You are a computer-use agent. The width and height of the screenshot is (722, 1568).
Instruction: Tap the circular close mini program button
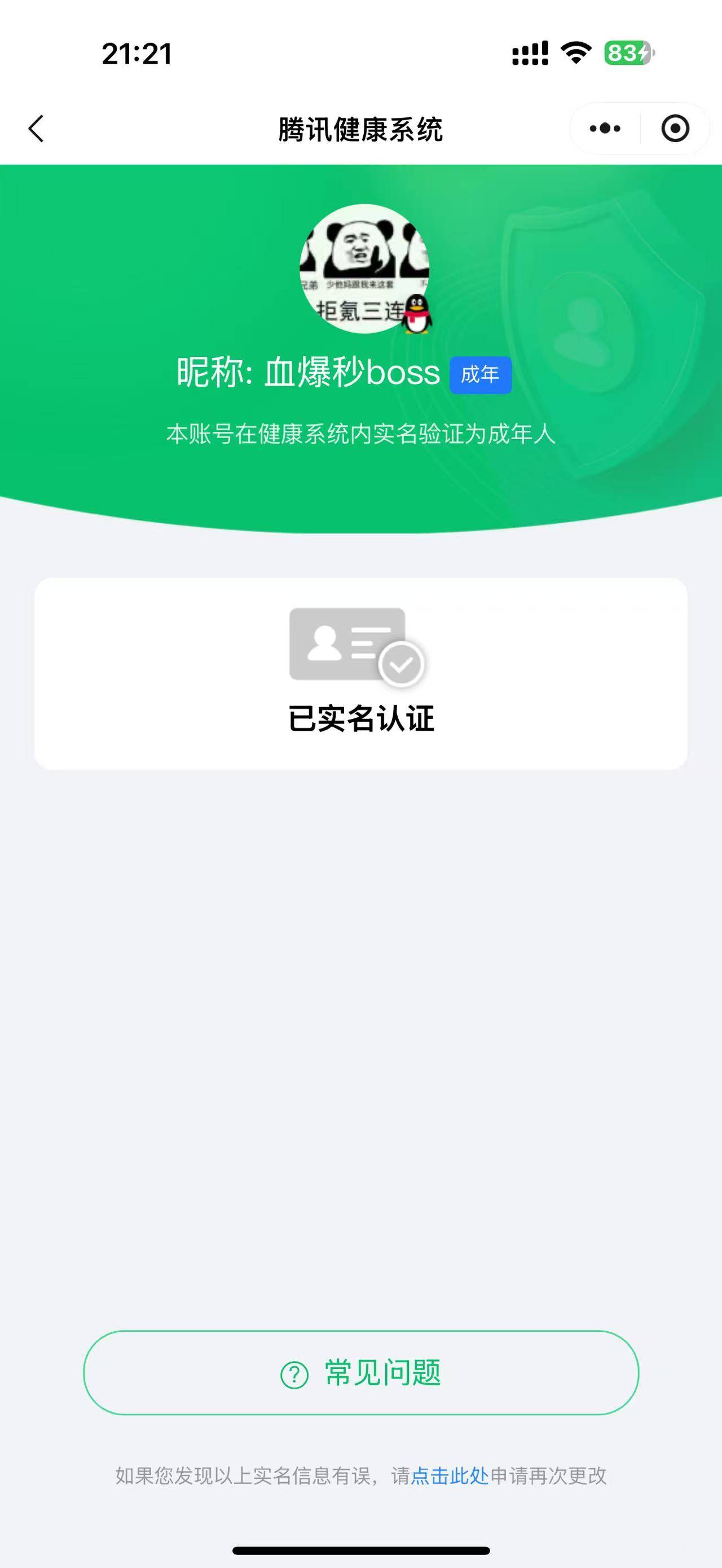(673, 128)
